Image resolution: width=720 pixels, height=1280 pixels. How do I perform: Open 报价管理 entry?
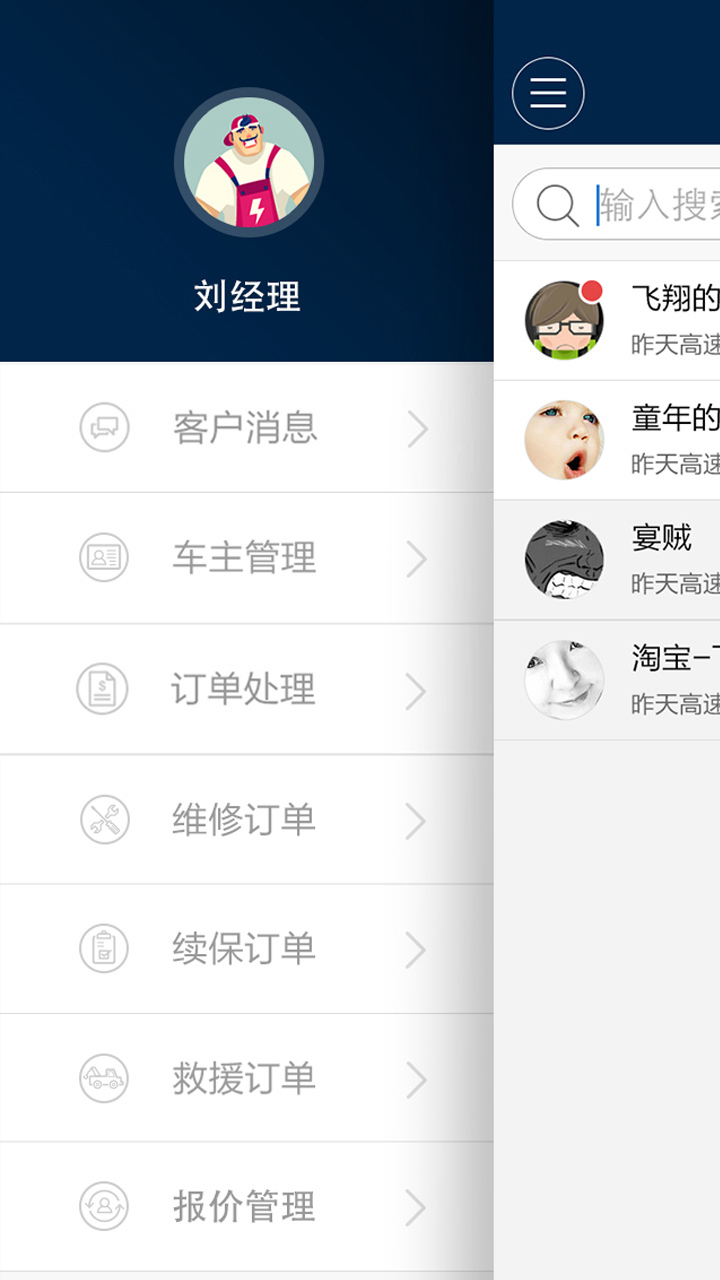tap(246, 1207)
